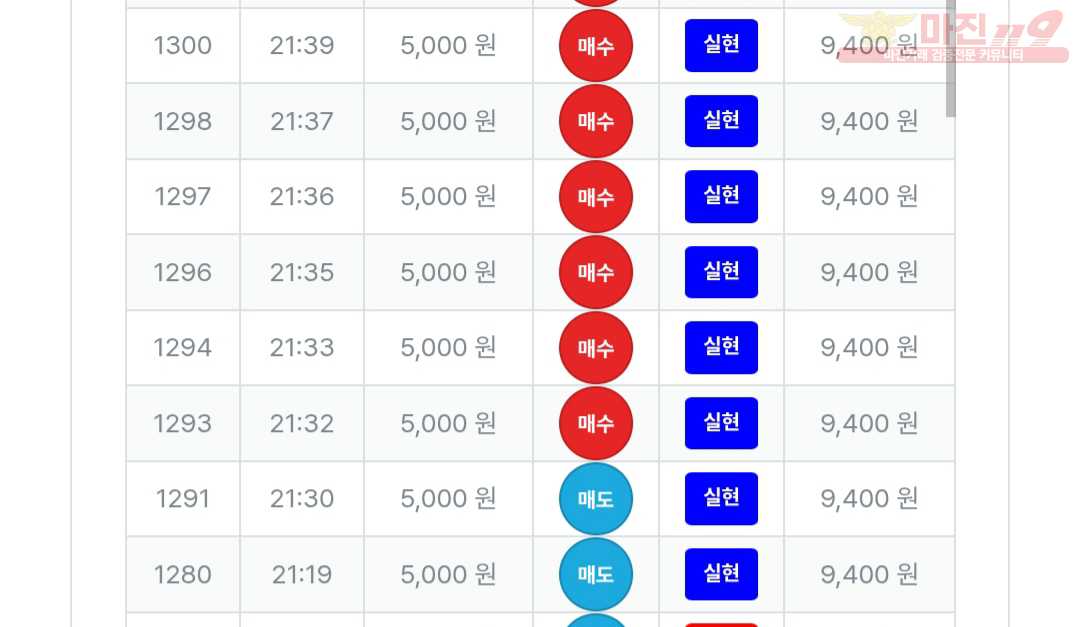Tap 실현 for round 1280

[x=721, y=574]
